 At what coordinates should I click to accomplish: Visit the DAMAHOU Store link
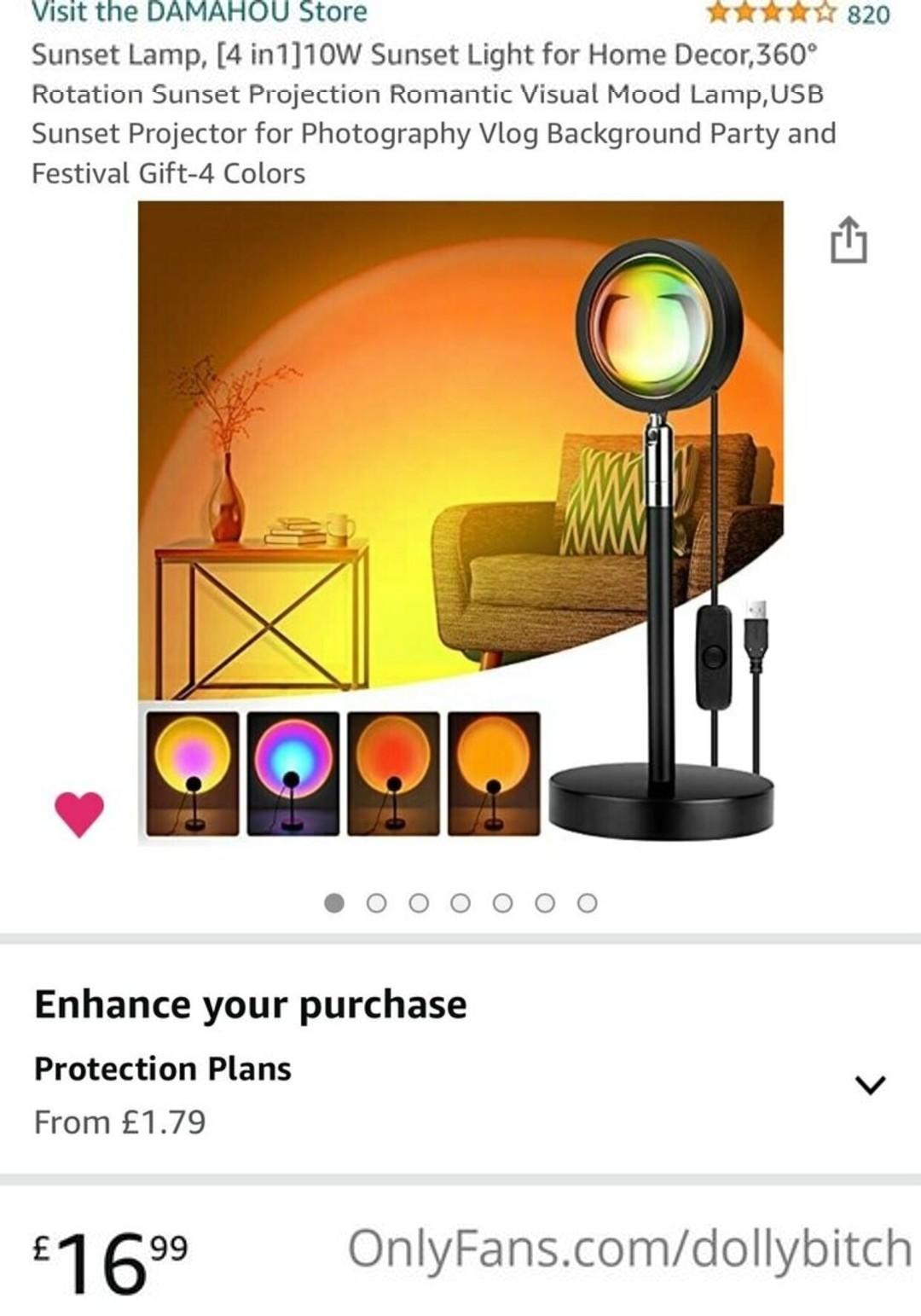click(199, 13)
